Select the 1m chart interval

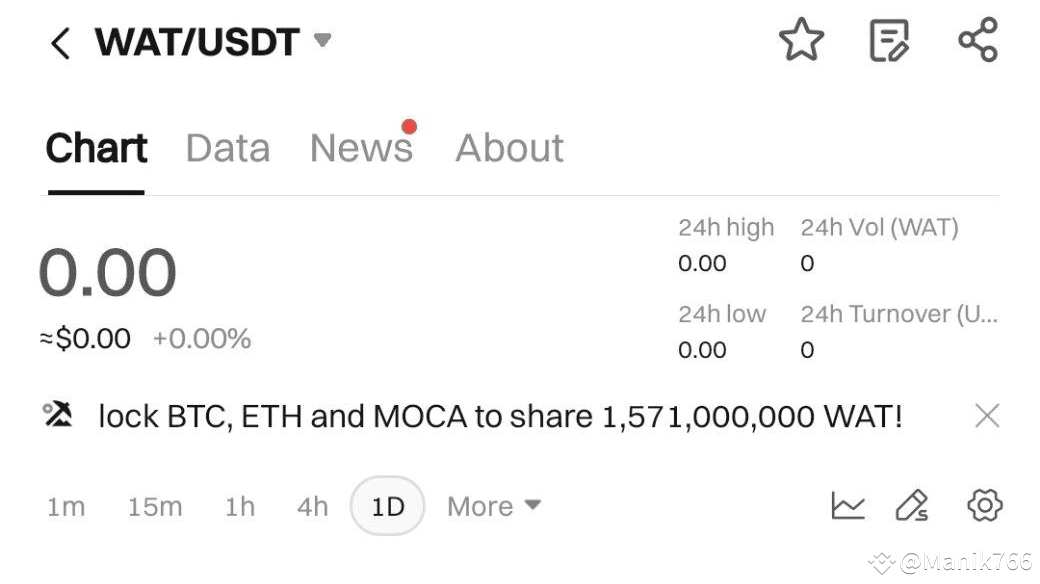[x=66, y=507]
